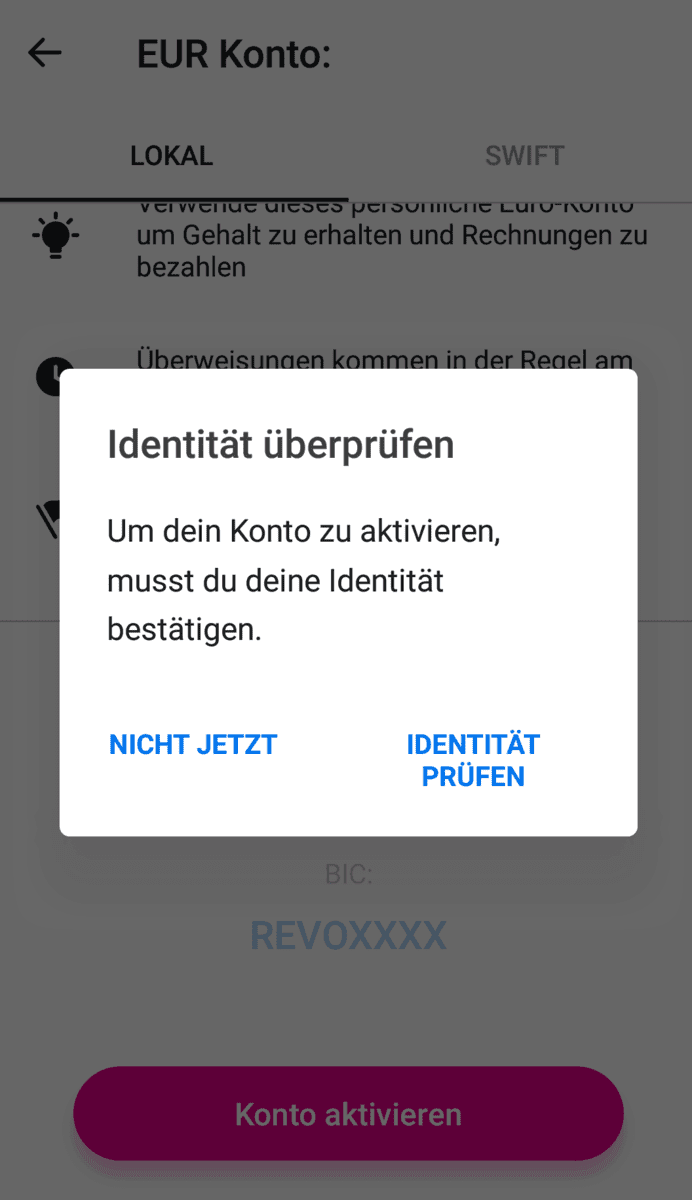The image size is (692, 1200).
Task: Dismiss dialog with Nicht jetzt
Action: [x=193, y=745]
